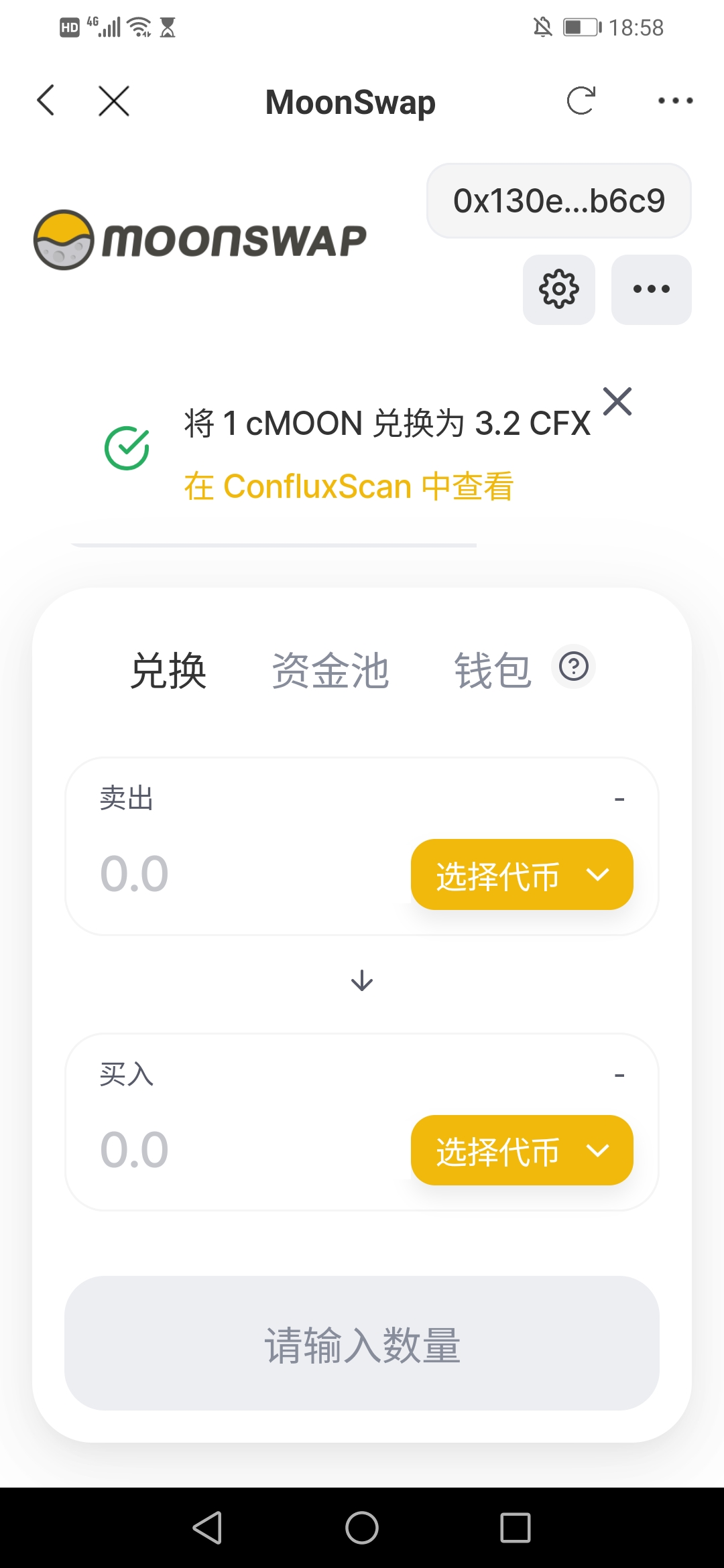Image resolution: width=724 pixels, height=1568 pixels.
Task: Open the gray three-dot menu beside gear
Action: pyautogui.click(x=652, y=289)
